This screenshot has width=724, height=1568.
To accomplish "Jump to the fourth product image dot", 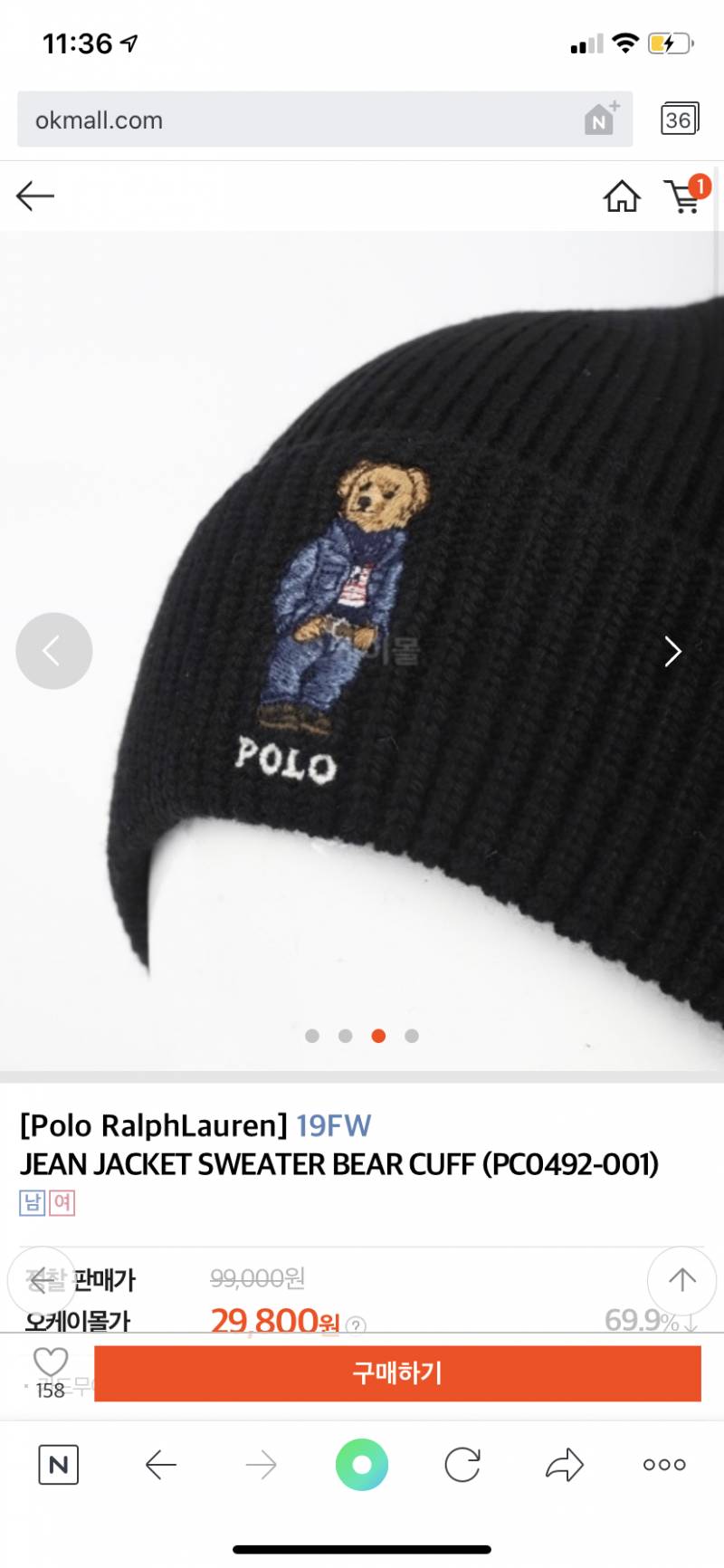I will (412, 1036).
